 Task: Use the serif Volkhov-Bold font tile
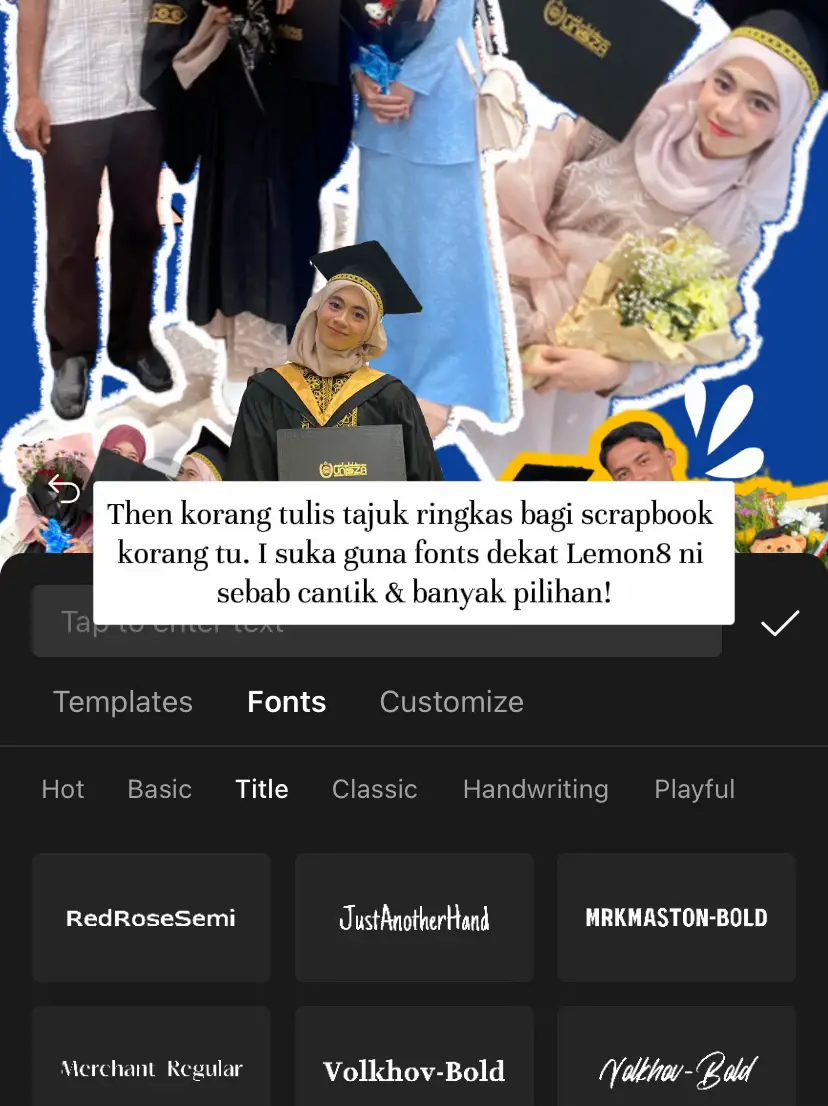click(414, 1068)
